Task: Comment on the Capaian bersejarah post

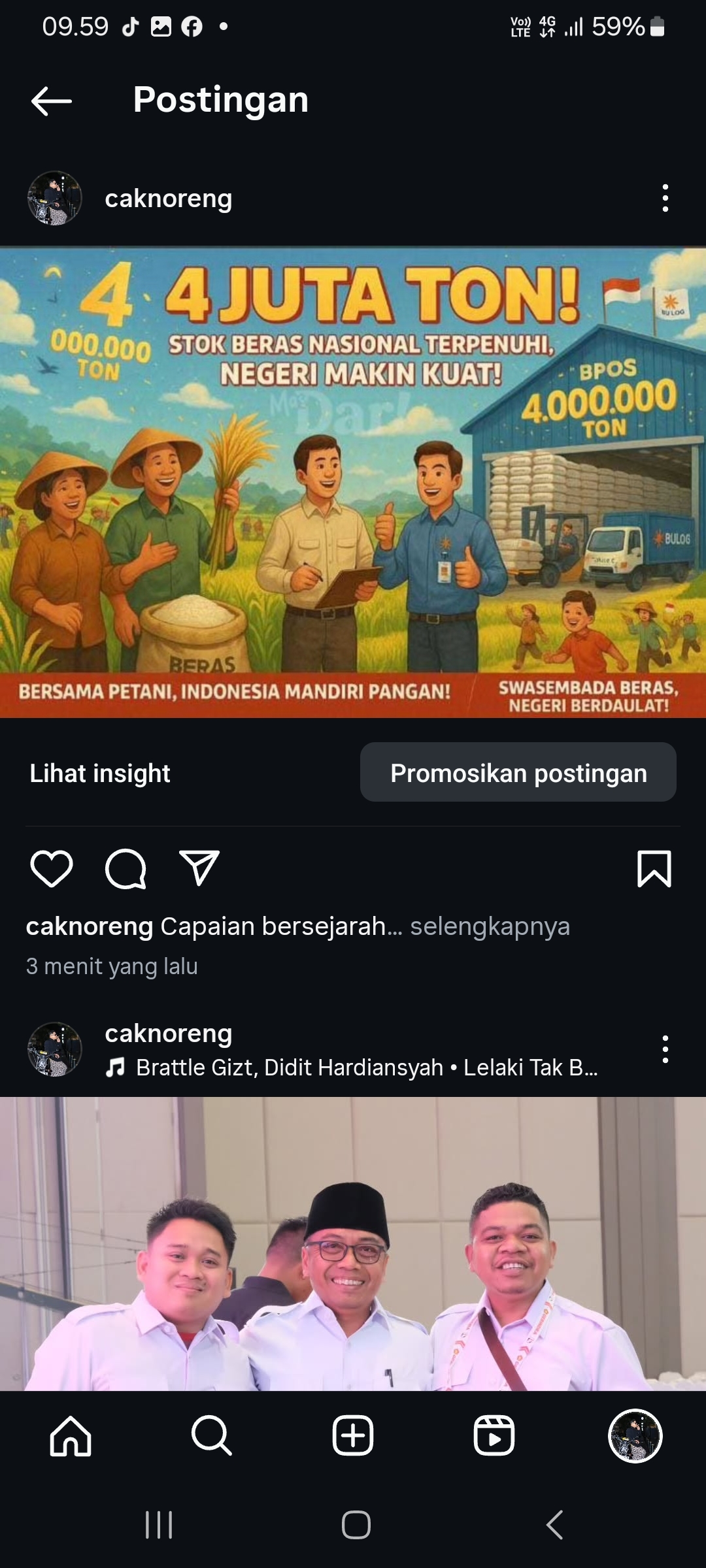Action: coord(126,869)
